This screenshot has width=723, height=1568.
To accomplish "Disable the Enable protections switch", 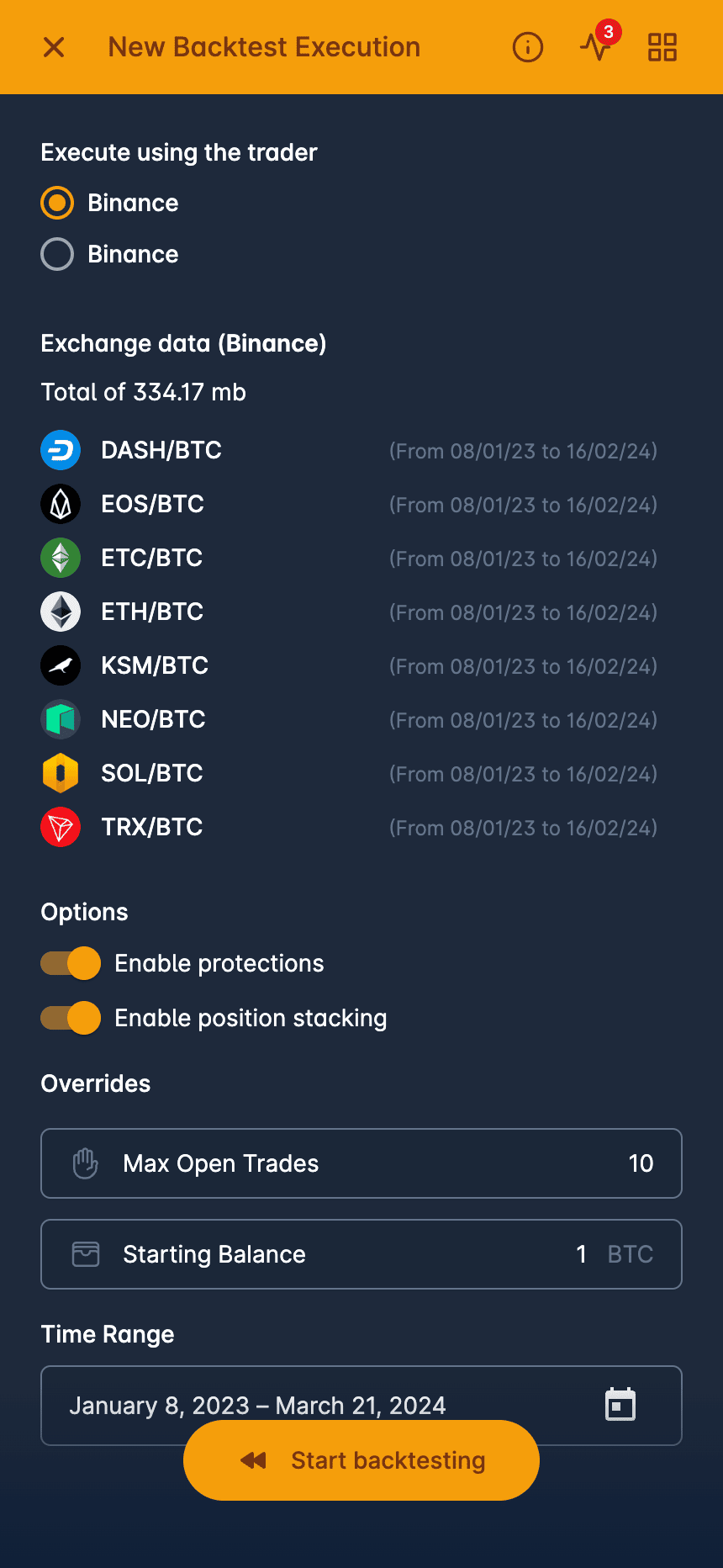I will coord(71,963).
